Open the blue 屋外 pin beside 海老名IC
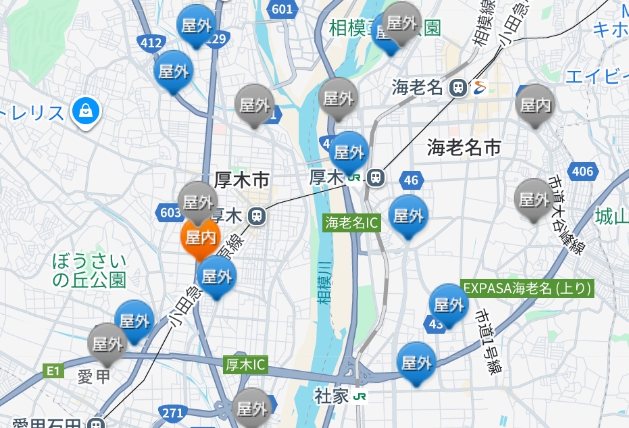 pos(407,215)
